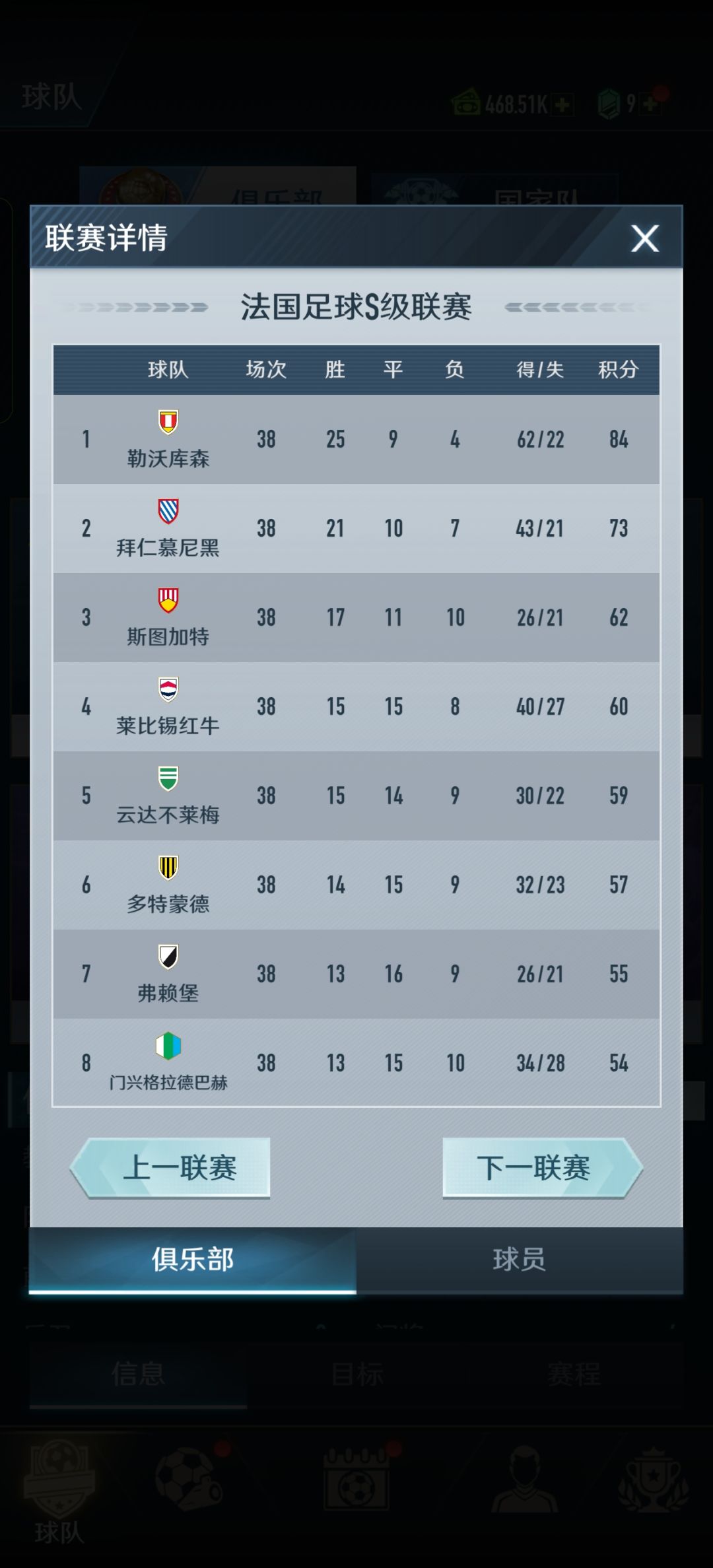Close the 联赛详情 dialog
The image size is (713, 1568).
(x=644, y=238)
